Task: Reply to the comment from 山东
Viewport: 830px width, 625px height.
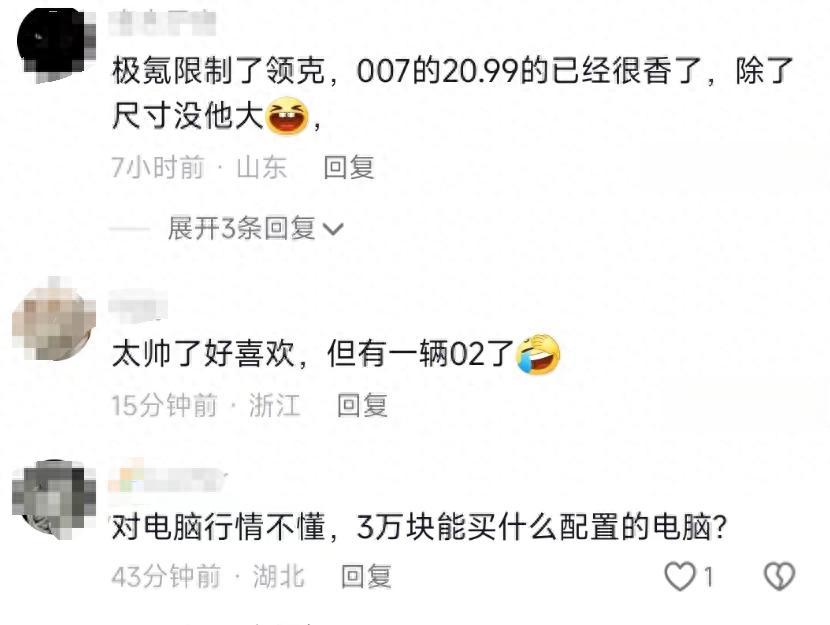Action: (x=349, y=167)
